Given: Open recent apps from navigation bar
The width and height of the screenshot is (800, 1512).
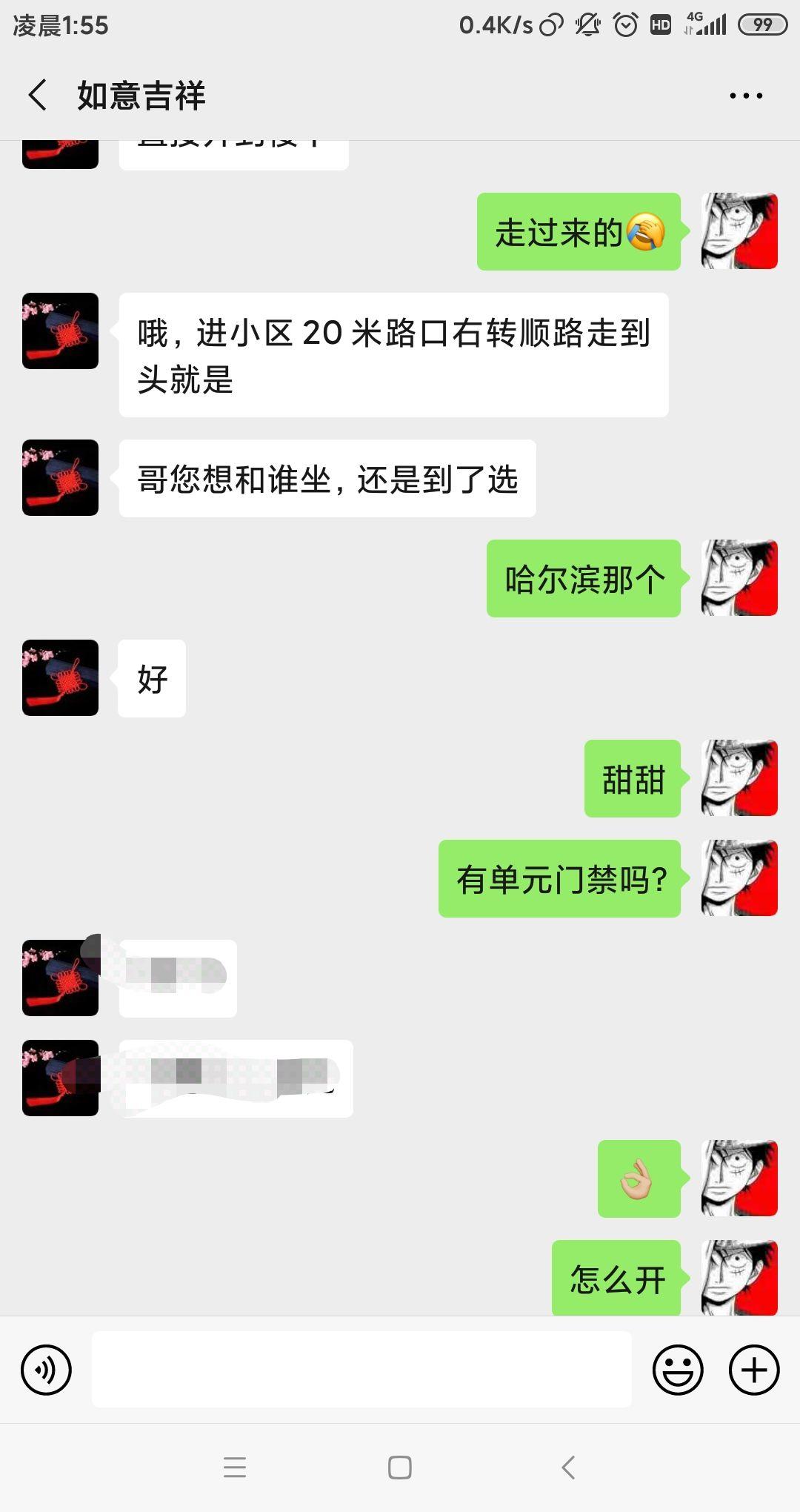Looking at the screenshot, I should pos(234,1468).
